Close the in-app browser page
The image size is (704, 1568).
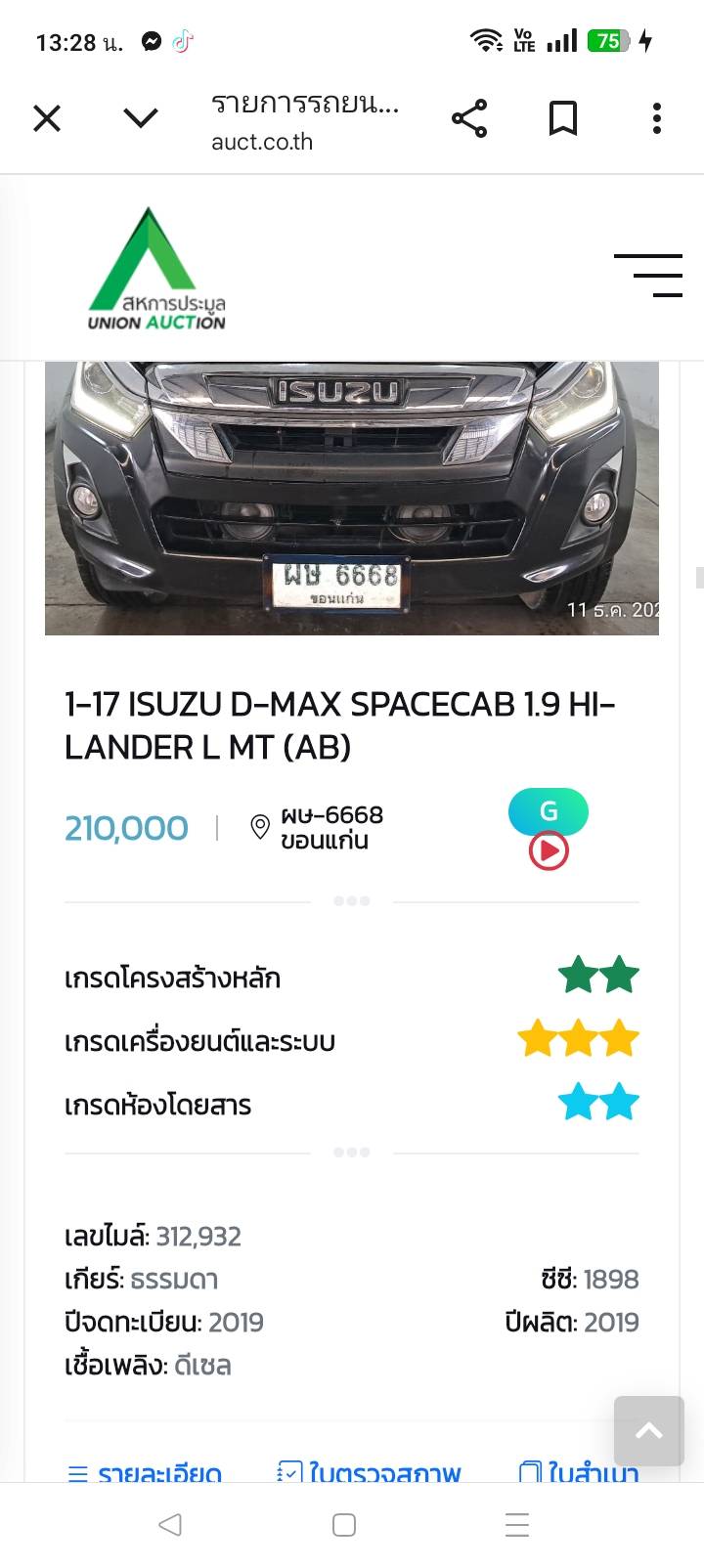(47, 119)
